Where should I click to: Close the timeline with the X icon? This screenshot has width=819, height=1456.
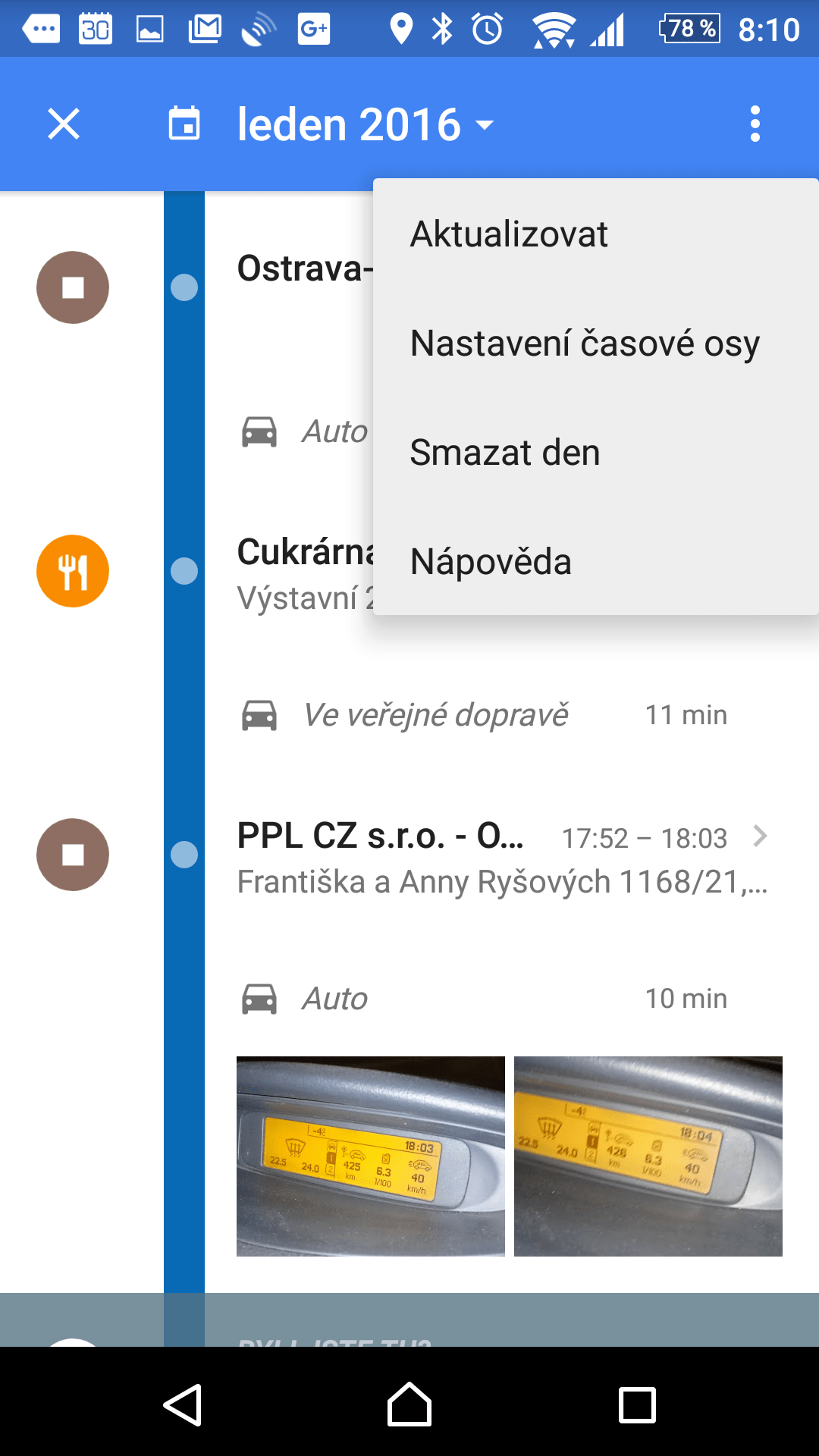[x=64, y=124]
